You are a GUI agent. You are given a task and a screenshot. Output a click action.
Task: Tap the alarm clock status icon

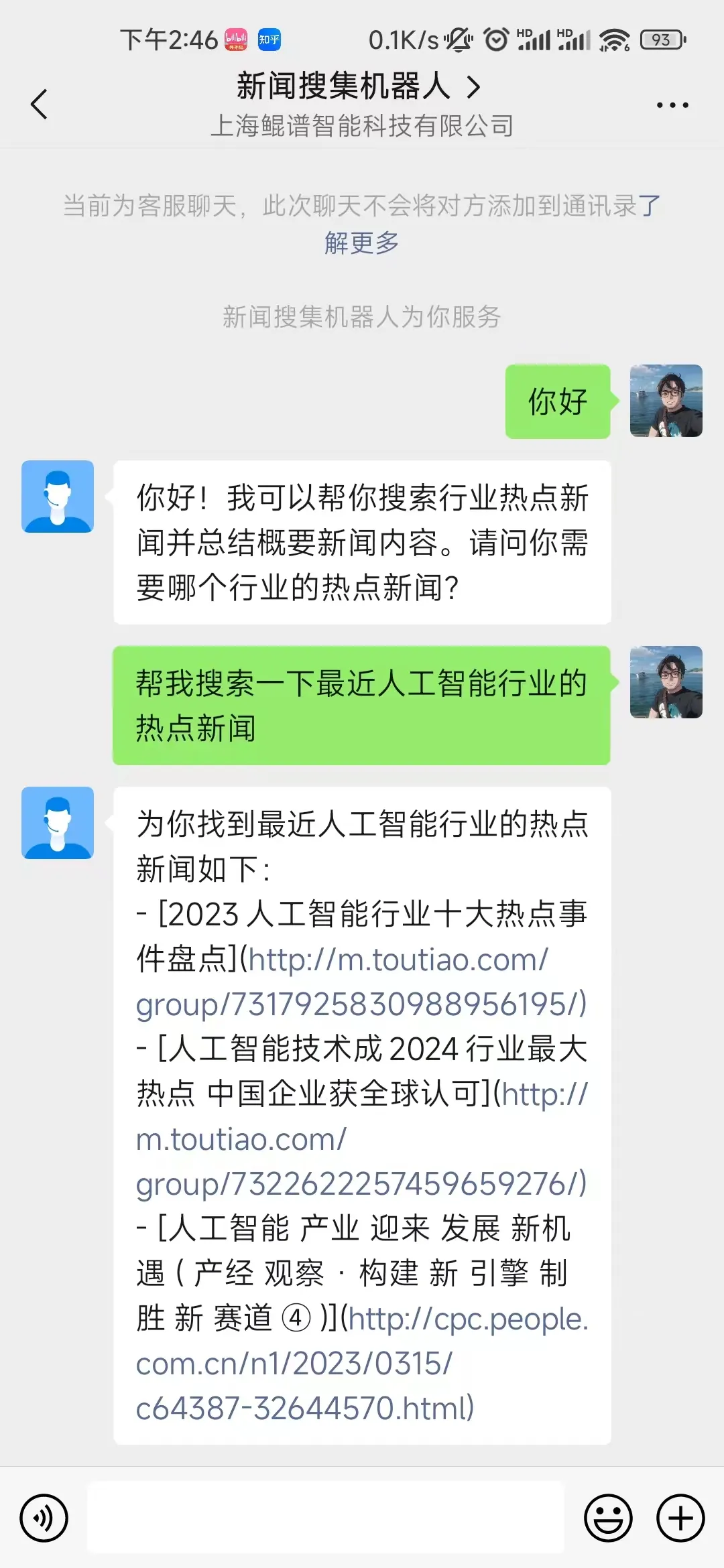496,40
